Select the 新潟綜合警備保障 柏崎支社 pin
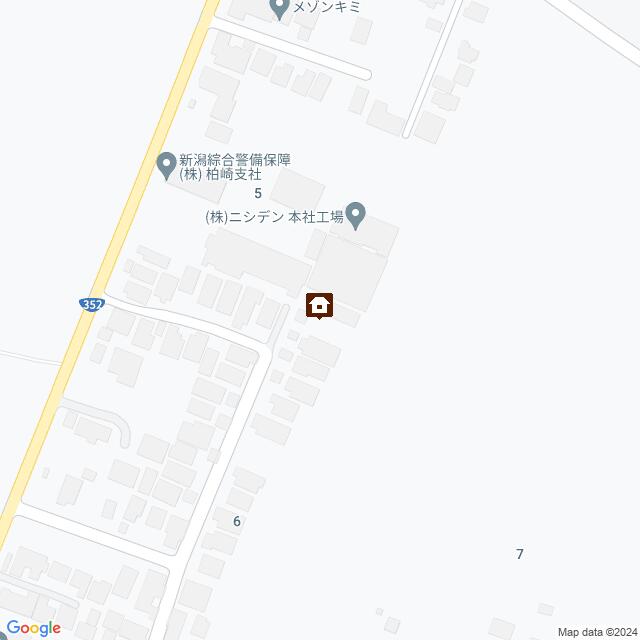 (x=166, y=163)
